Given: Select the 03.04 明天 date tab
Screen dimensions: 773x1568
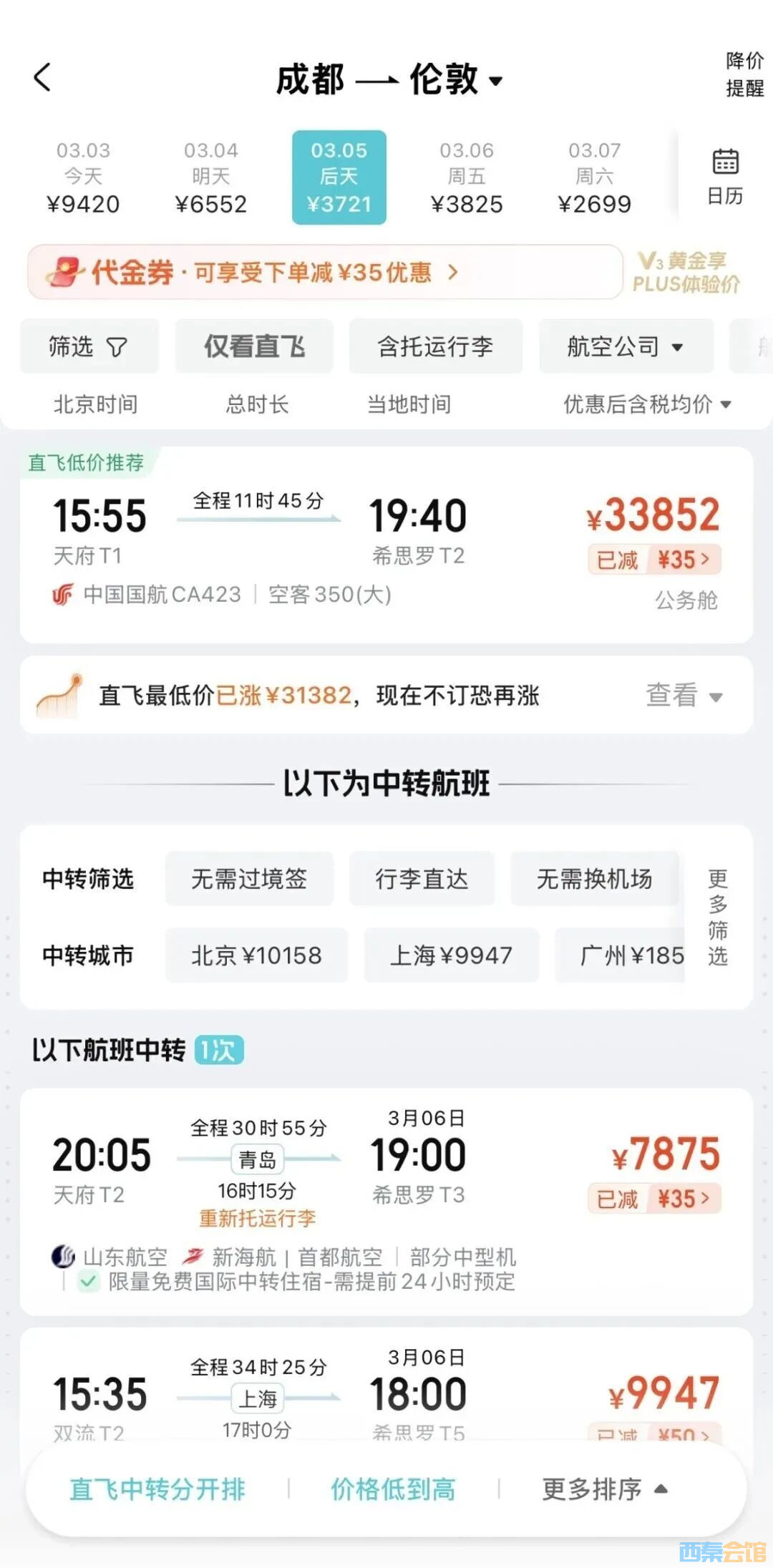Looking at the screenshot, I should [x=210, y=177].
